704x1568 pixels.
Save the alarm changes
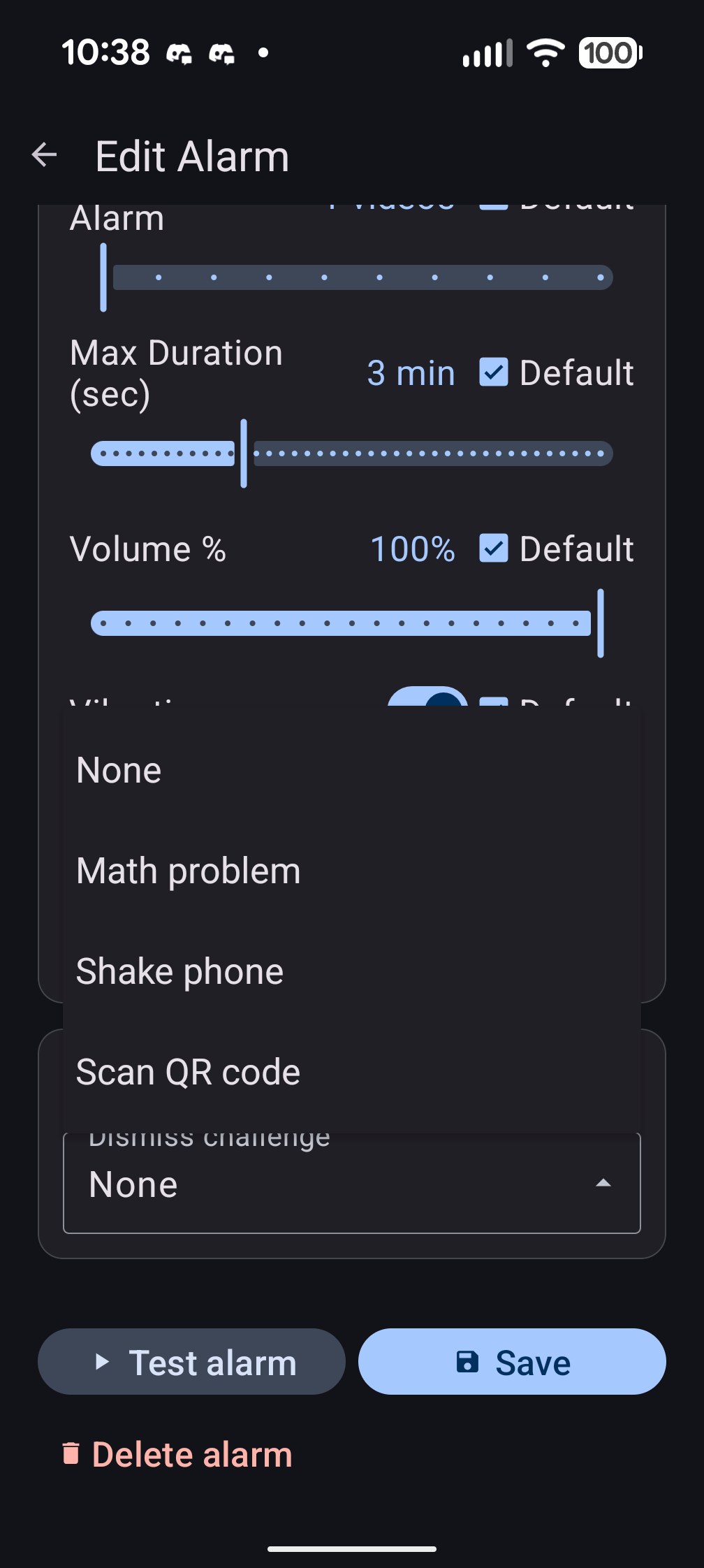512,1361
